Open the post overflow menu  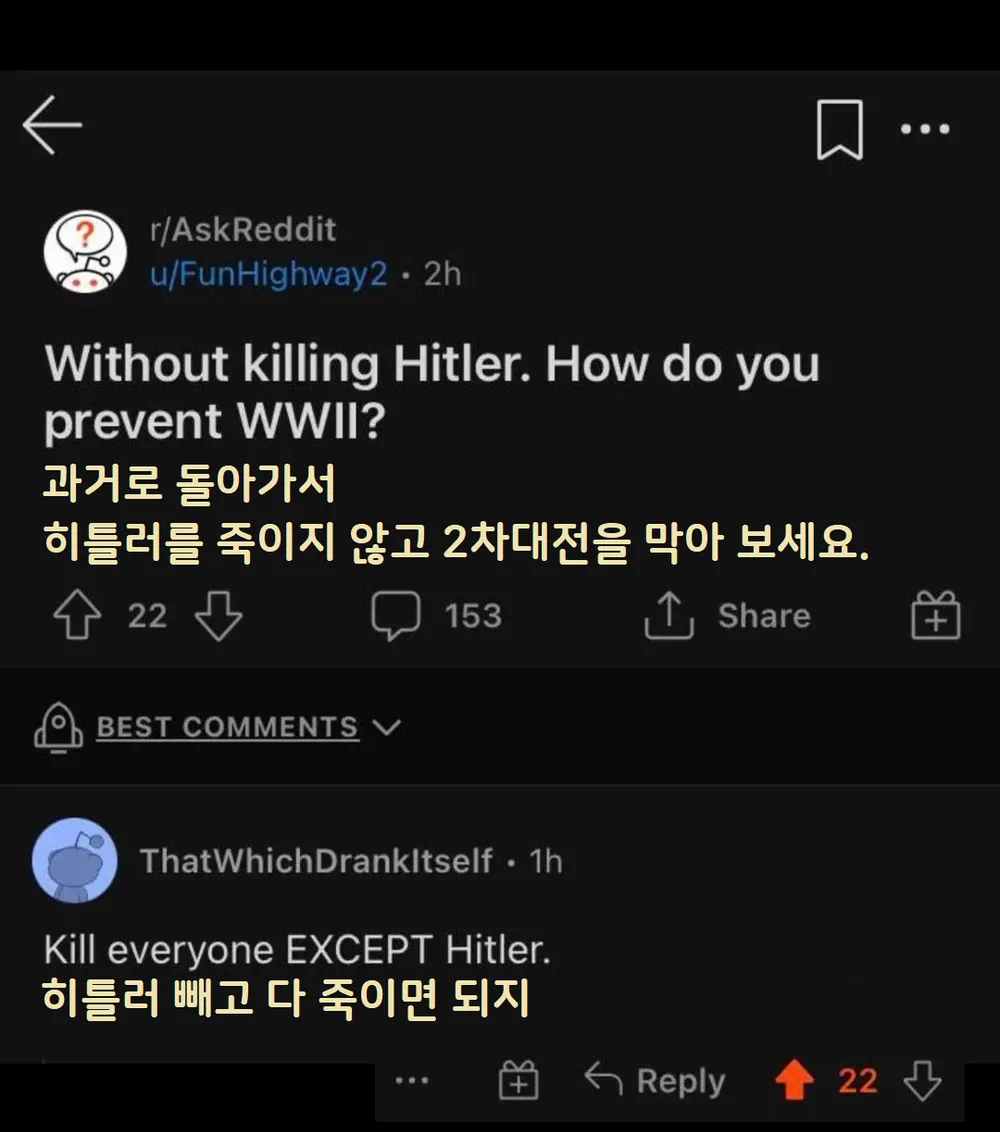(x=925, y=129)
